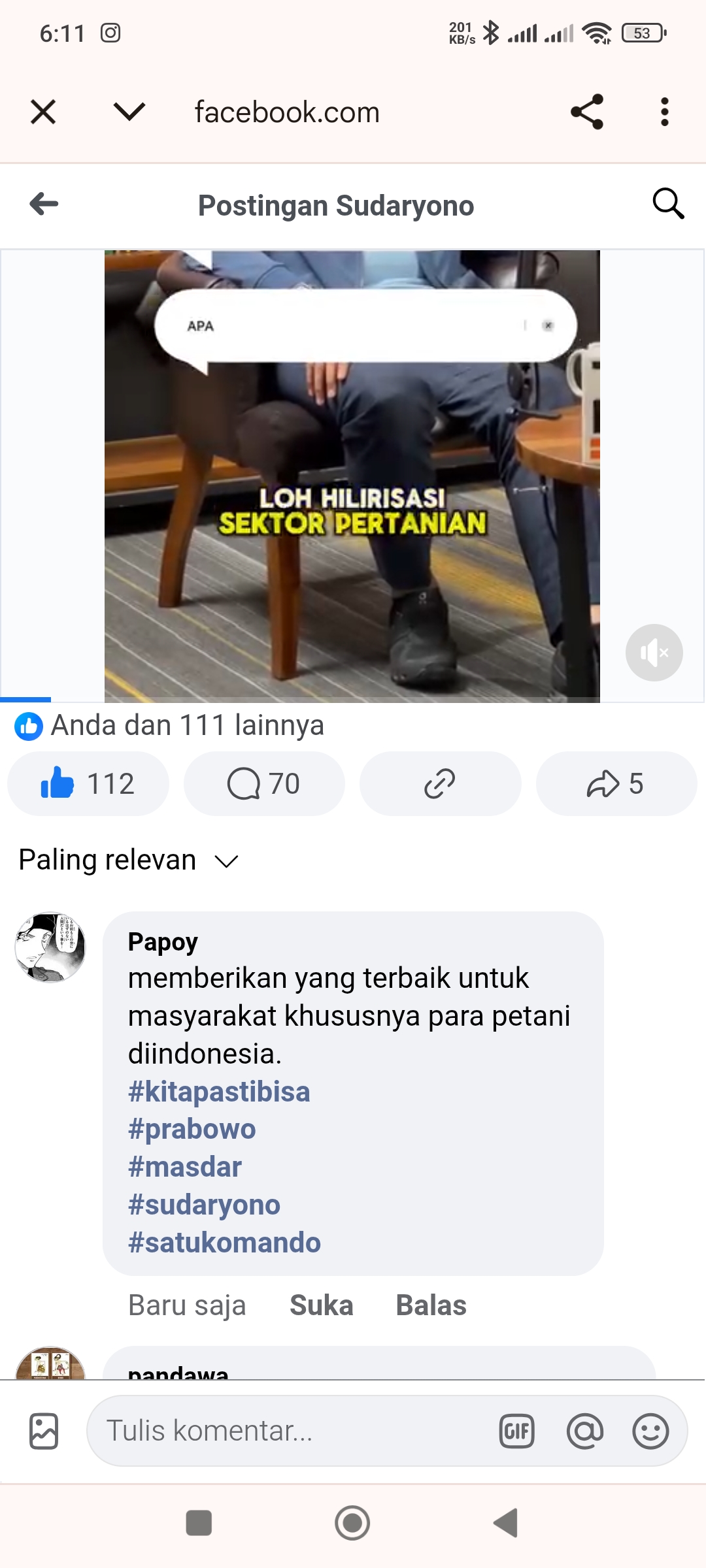Share this facebook.com page
The height and width of the screenshot is (1568, 706).
tap(587, 112)
